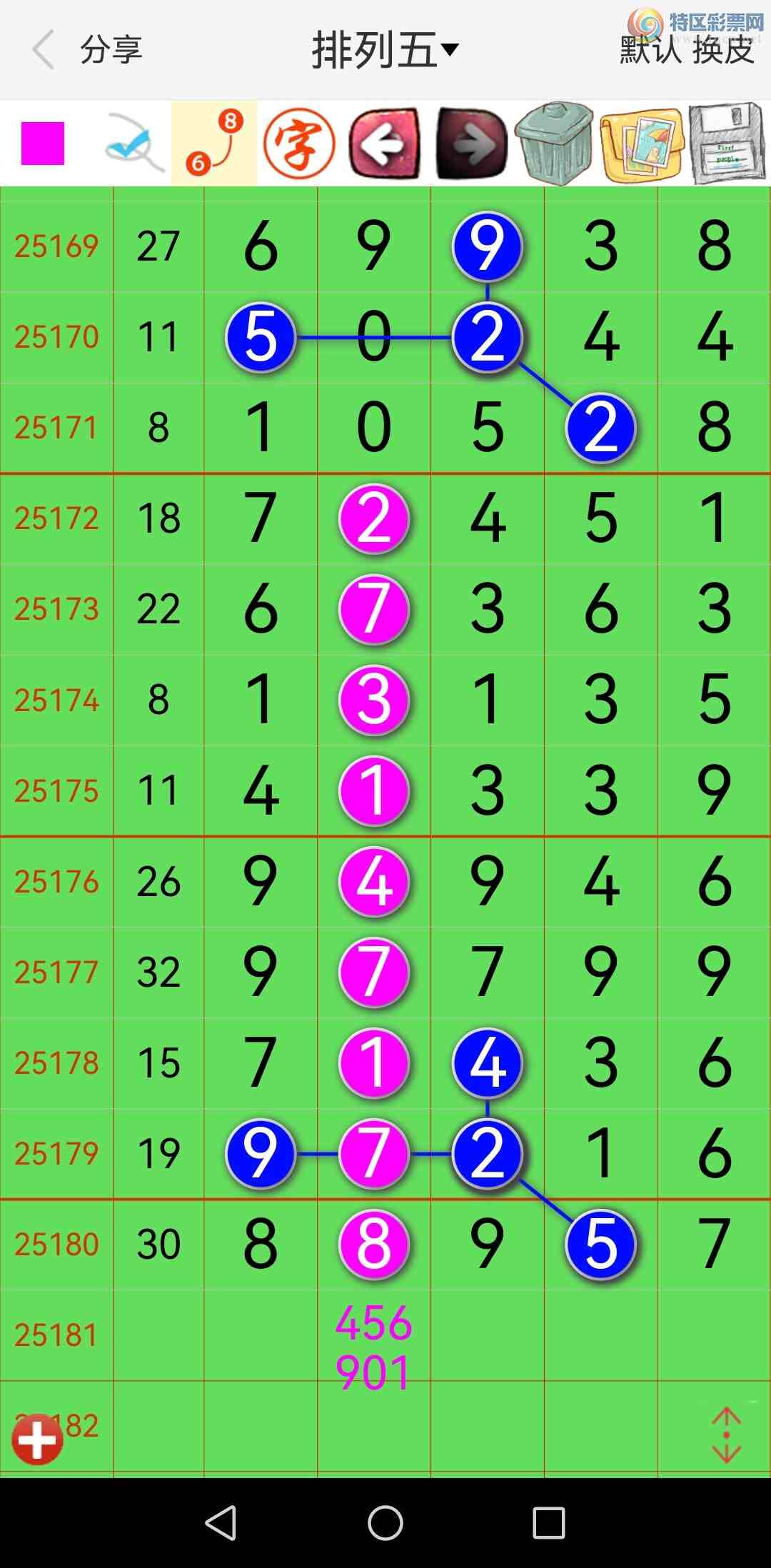
Task: Tap the Android home button
Action: pos(385,1523)
